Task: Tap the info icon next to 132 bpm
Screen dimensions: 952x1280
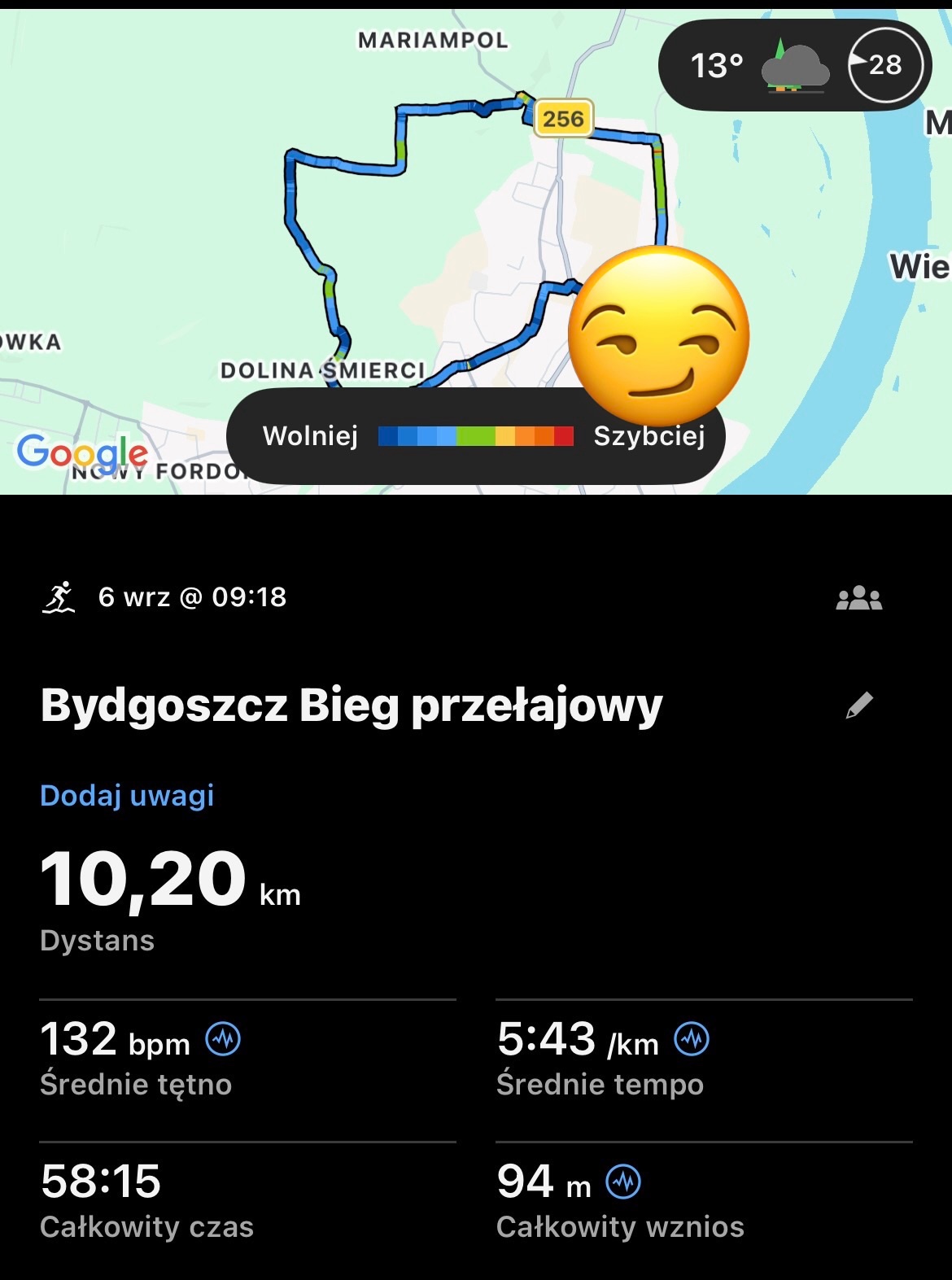Action: (x=223, y=1039)
